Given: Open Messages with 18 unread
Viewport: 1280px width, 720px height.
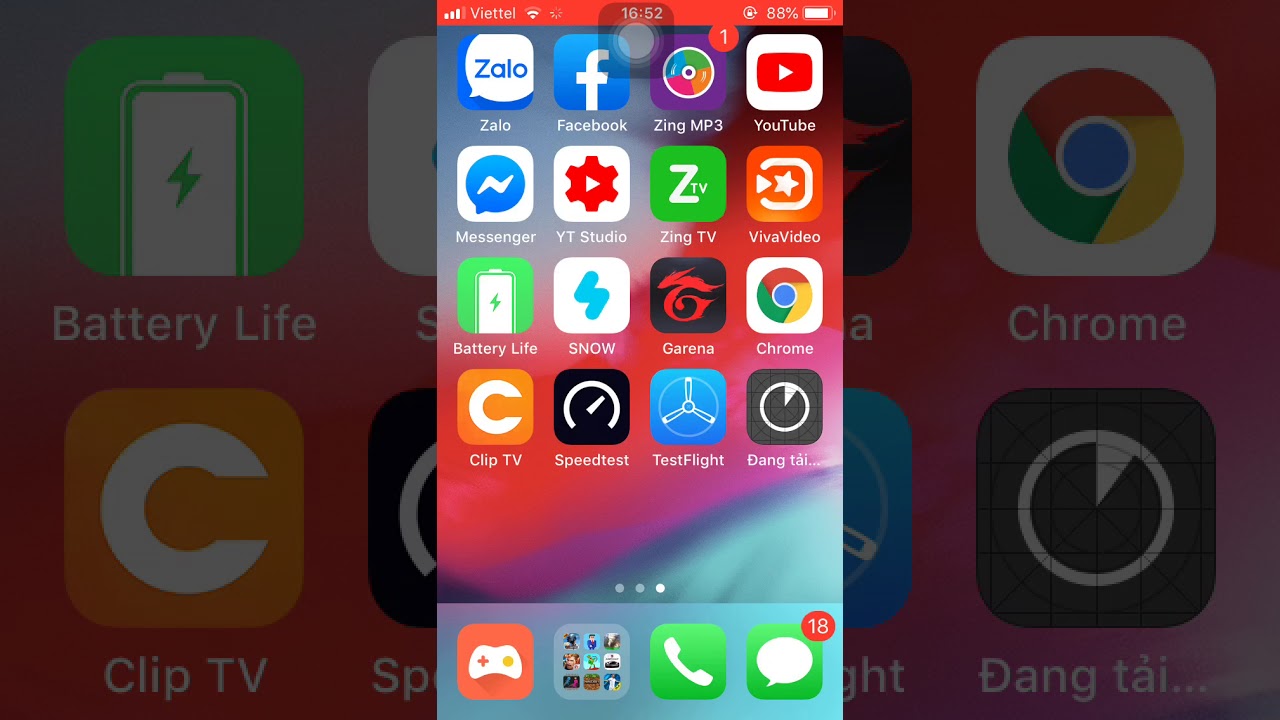Looking at the screenshot, I should [784, 662].
